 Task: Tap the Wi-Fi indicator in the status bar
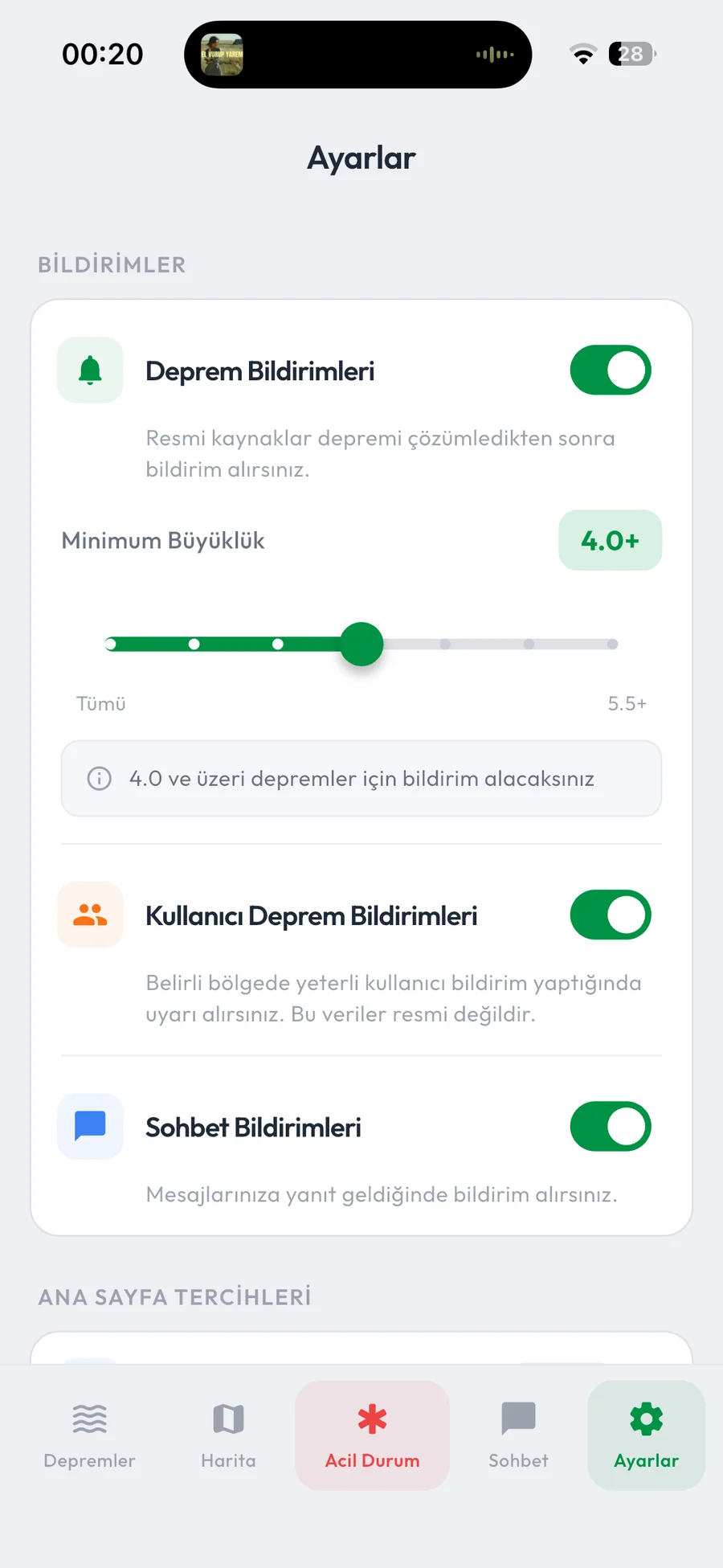click(x=582, y=53)
